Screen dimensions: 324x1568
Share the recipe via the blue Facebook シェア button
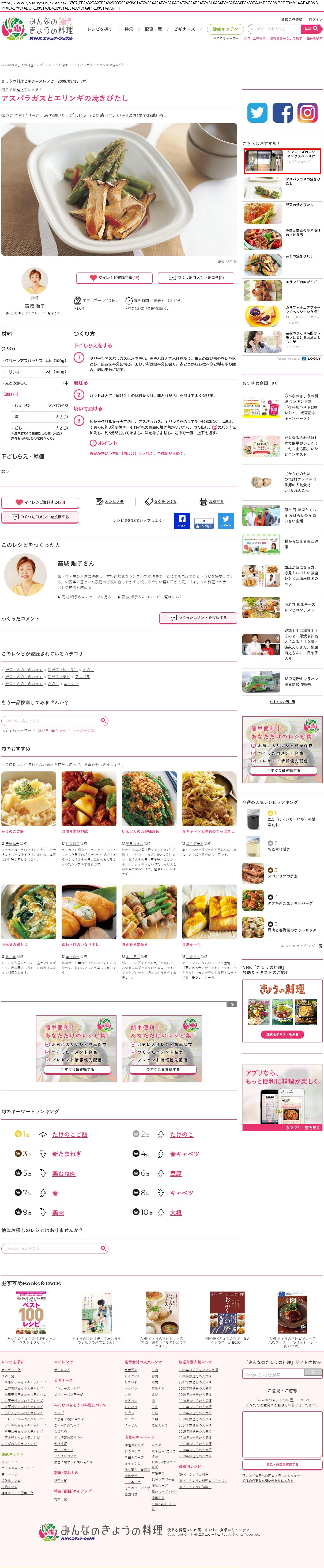pos(182,522)
